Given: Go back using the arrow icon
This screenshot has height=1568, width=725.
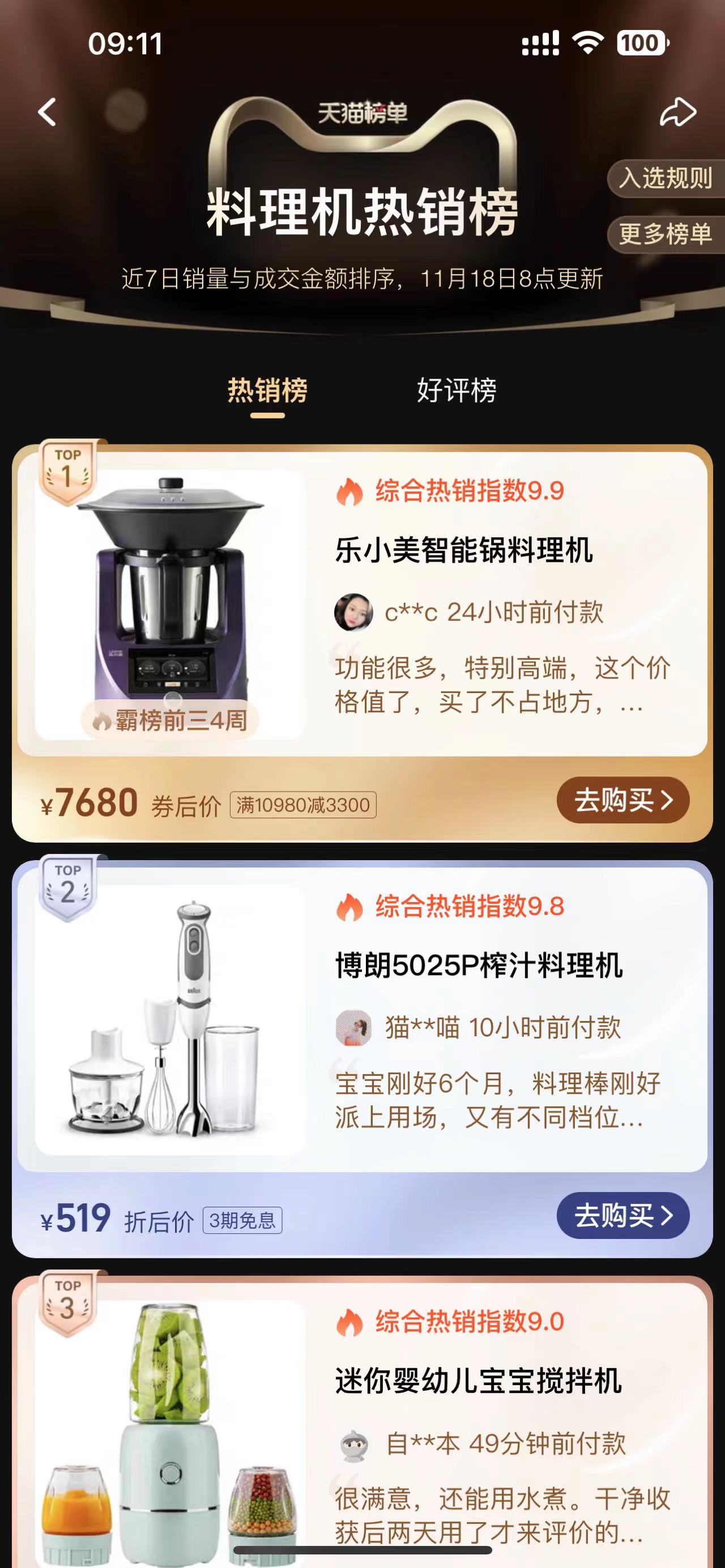Looking at the screenshot, I should point(48,113).
